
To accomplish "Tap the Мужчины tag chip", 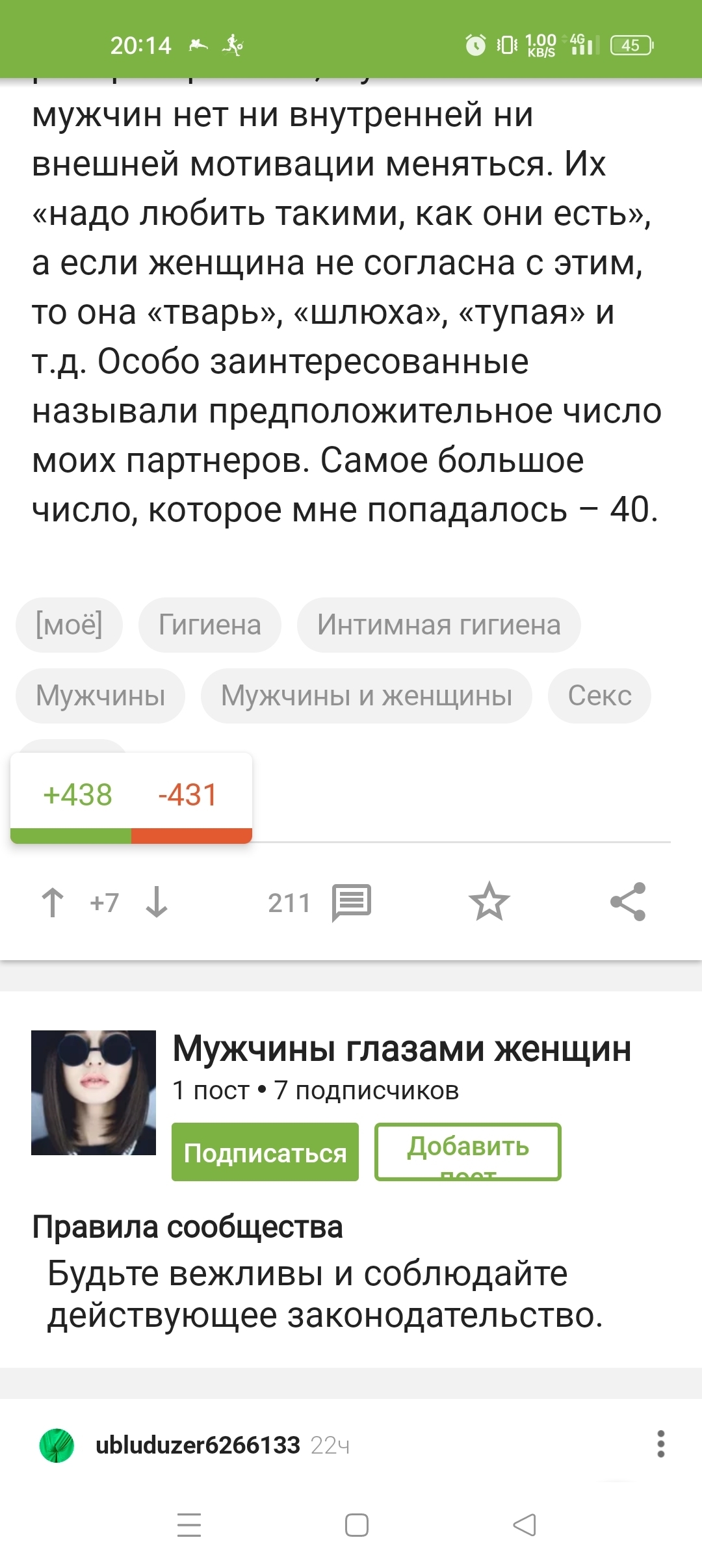I will pos(100,696).
